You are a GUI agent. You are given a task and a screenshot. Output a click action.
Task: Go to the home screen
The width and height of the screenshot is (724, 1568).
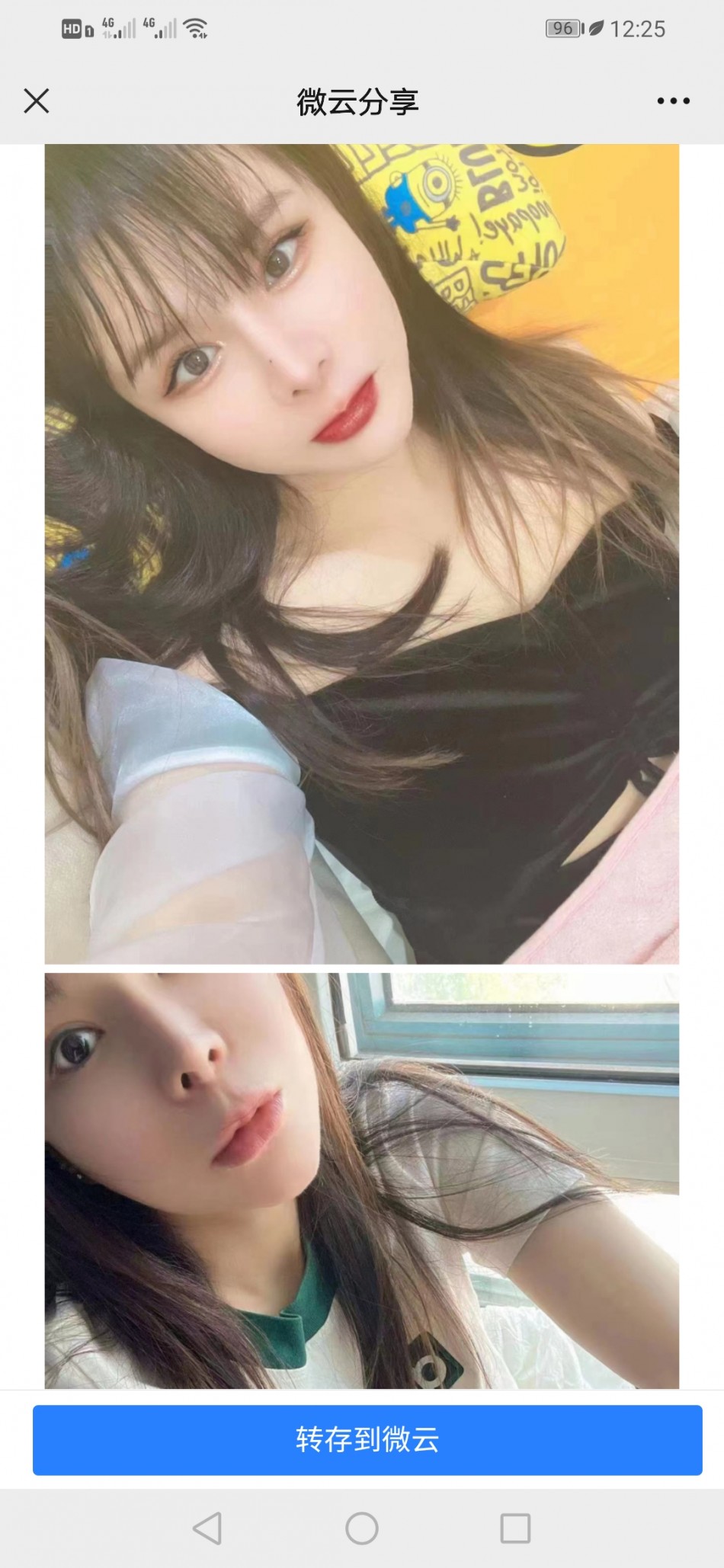coord(361,1528)
